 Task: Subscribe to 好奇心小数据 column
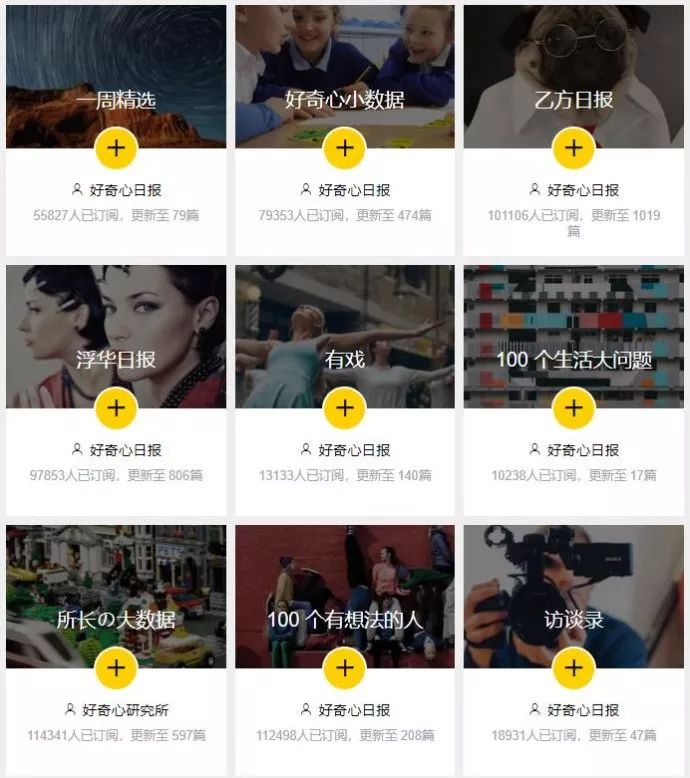tap(345, 149)
